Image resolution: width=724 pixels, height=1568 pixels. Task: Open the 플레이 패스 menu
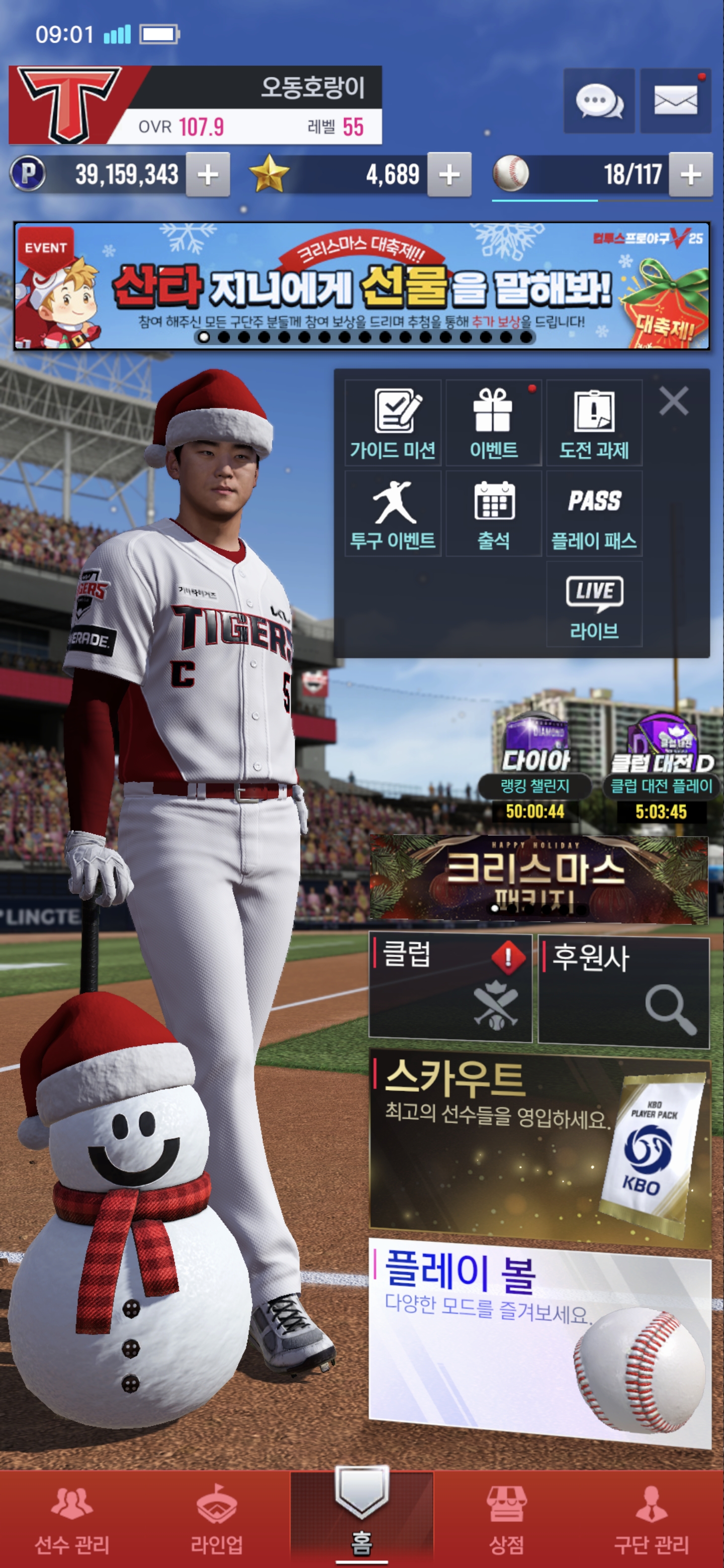point(594,514)
